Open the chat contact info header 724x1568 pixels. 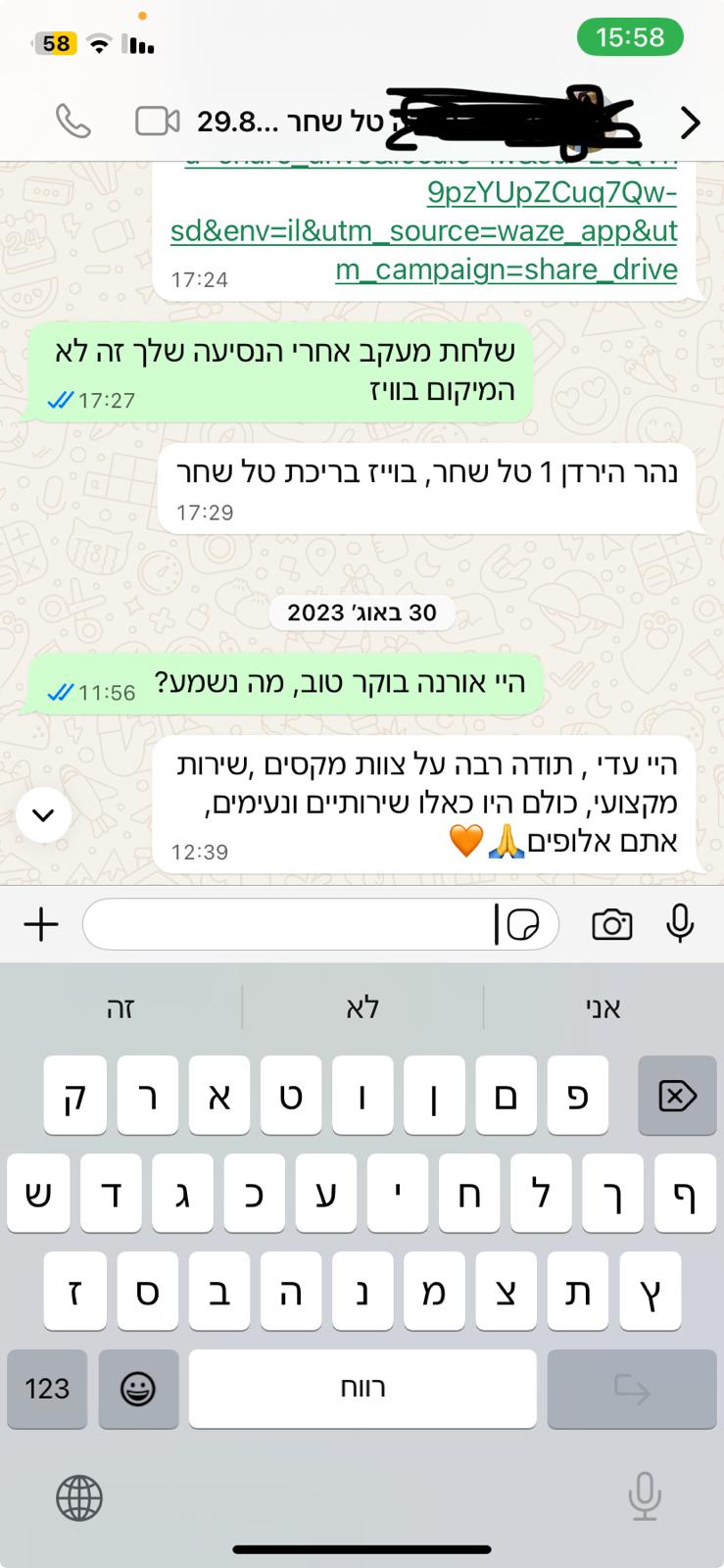[x=411, y=122]
